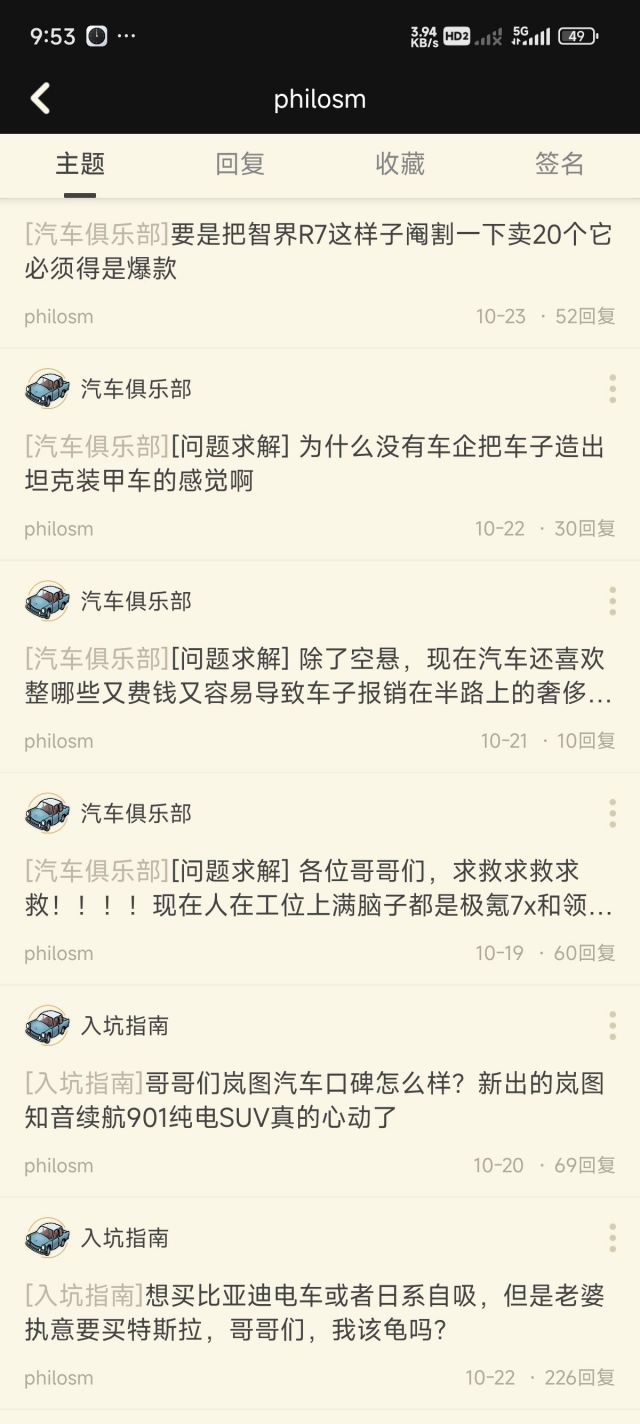Switch to the 收藏 tab
The image size is (640, 1424).
400,164
